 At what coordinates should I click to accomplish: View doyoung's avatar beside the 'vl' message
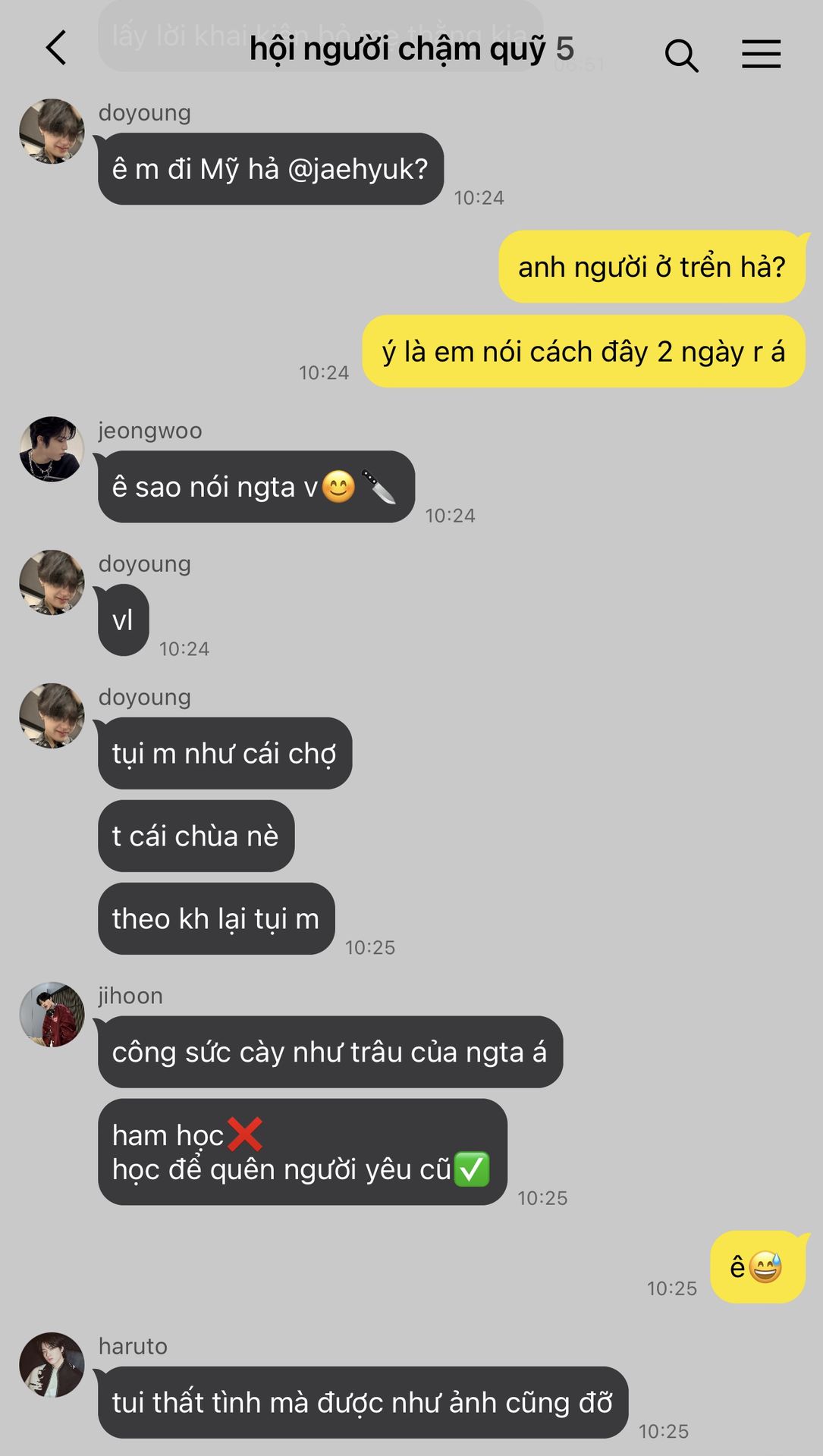pyautogui.click(x=52, y=582)
